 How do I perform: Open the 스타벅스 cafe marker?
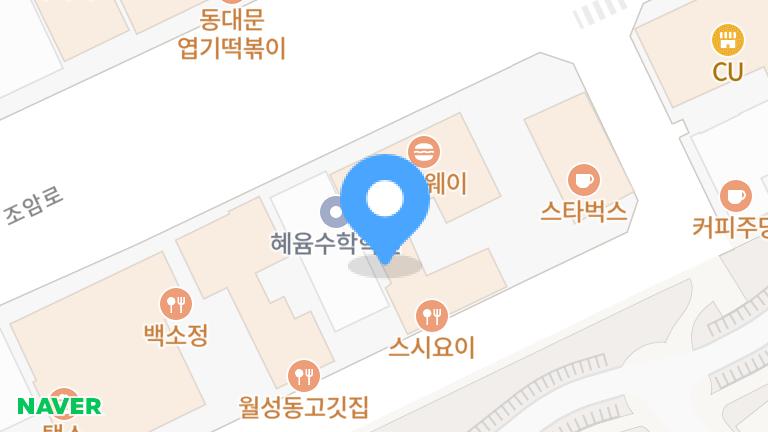tap(583, 181)
